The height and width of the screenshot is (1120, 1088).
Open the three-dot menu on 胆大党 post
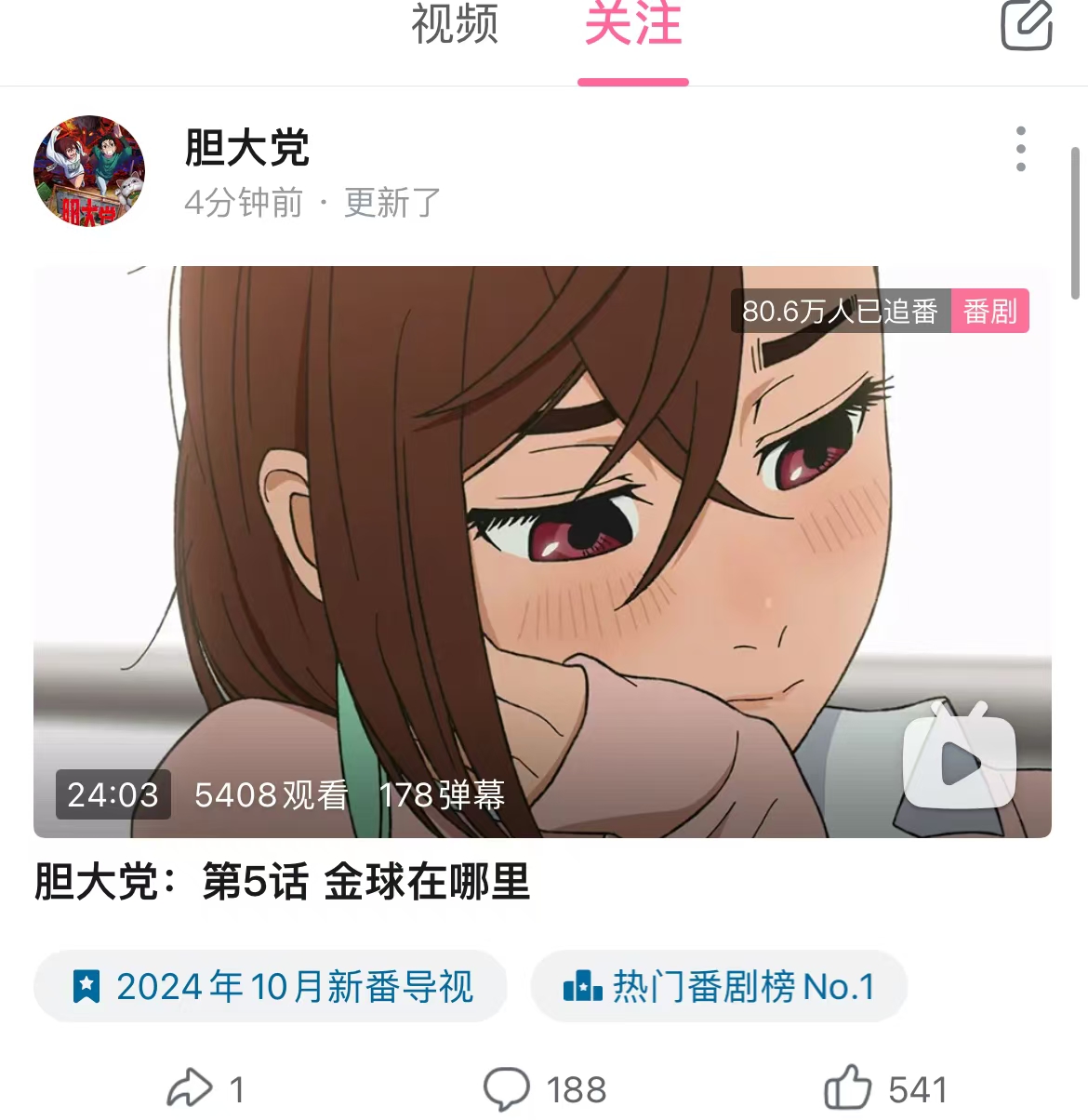(x=1020, y=149)
